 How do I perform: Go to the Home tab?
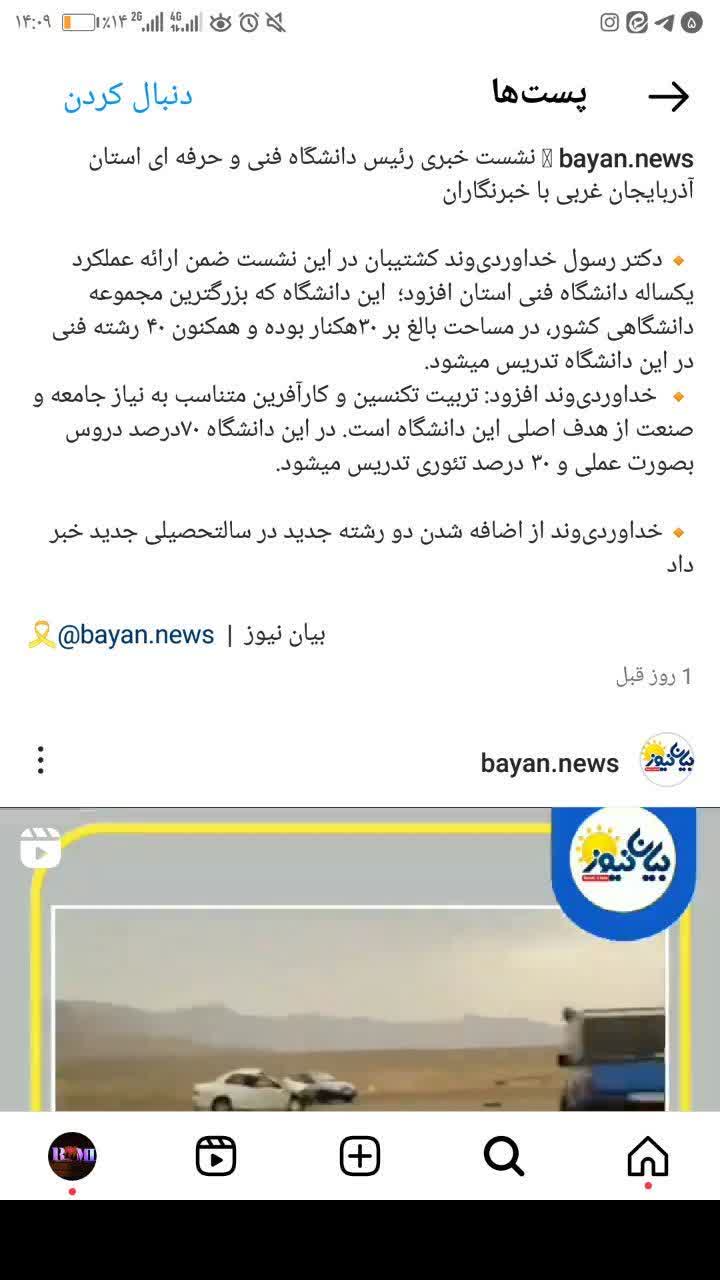647,1157
